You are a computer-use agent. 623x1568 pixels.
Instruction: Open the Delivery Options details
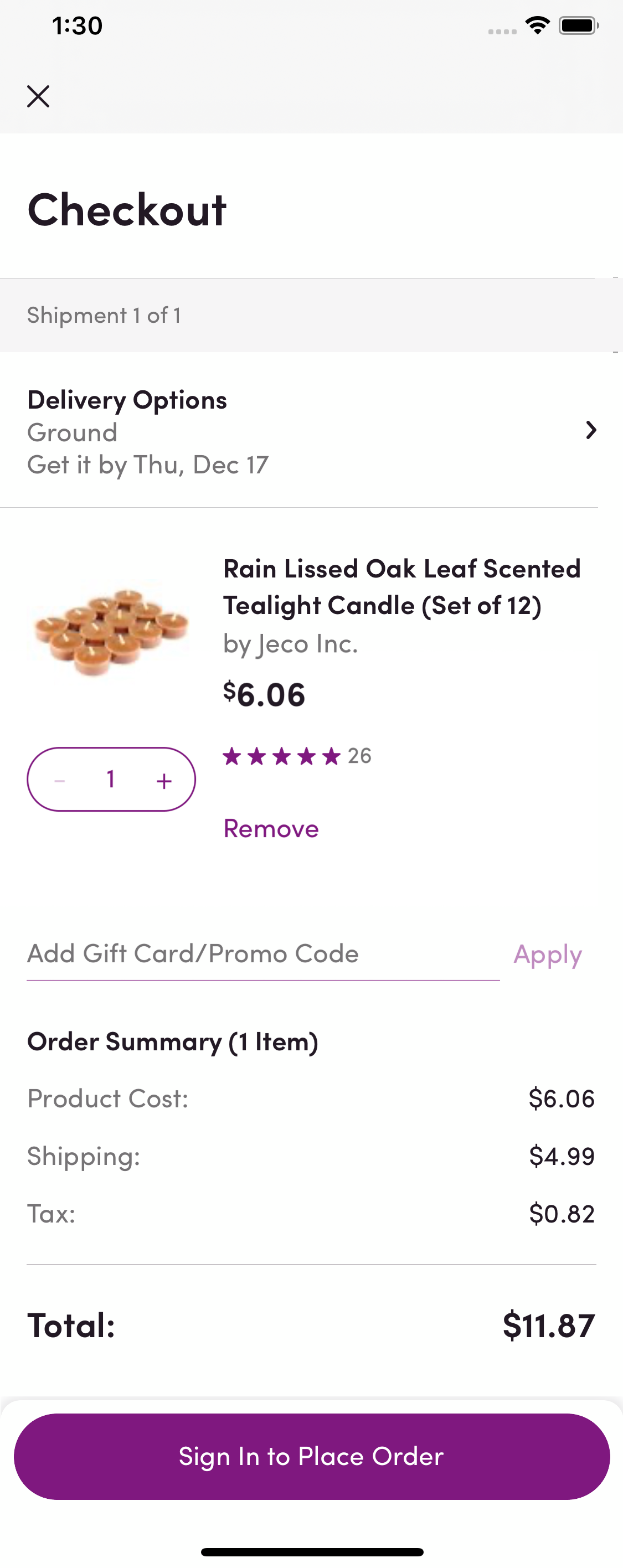127,399
